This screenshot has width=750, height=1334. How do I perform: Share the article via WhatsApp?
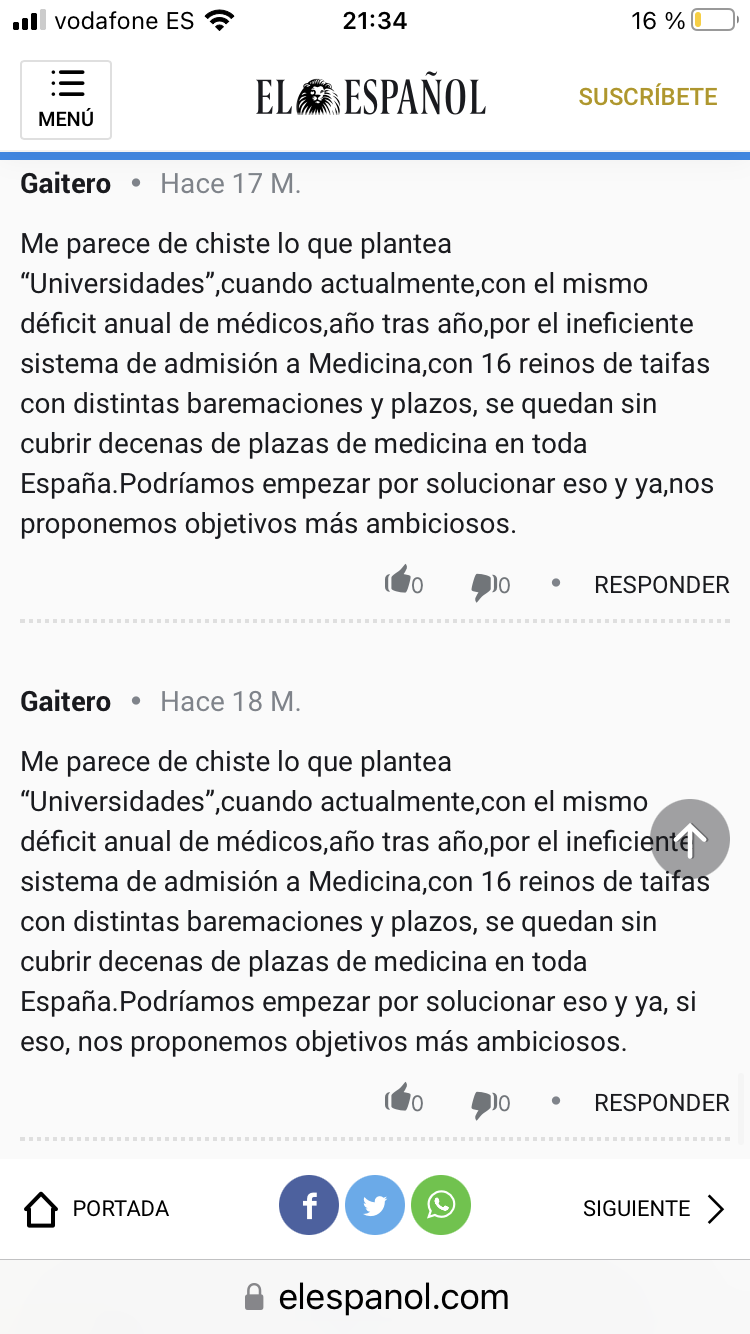point(441,1206)
